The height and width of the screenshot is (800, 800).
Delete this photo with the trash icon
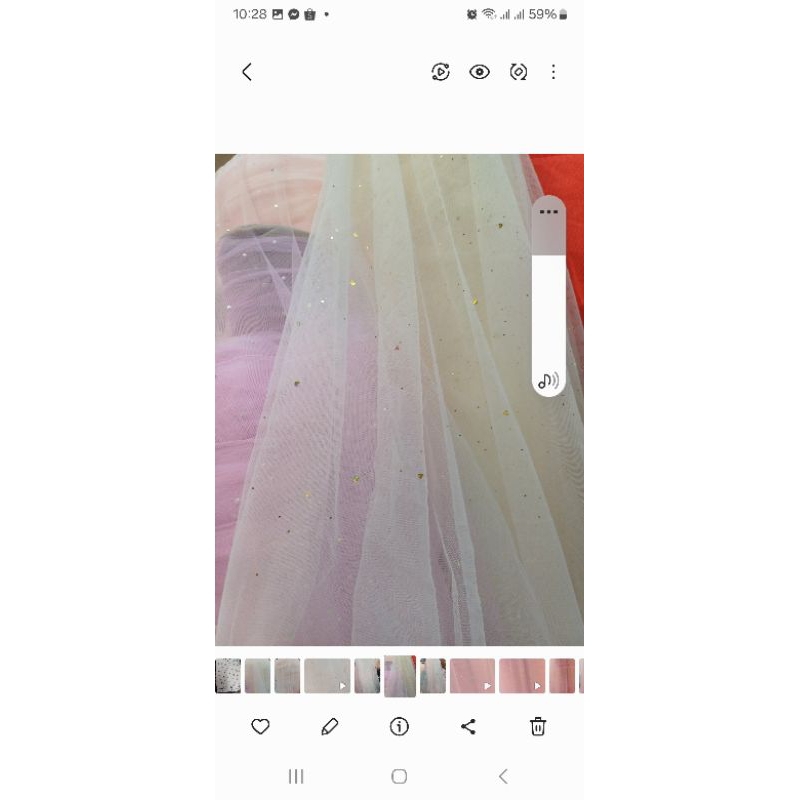click(x=538, y=727)
